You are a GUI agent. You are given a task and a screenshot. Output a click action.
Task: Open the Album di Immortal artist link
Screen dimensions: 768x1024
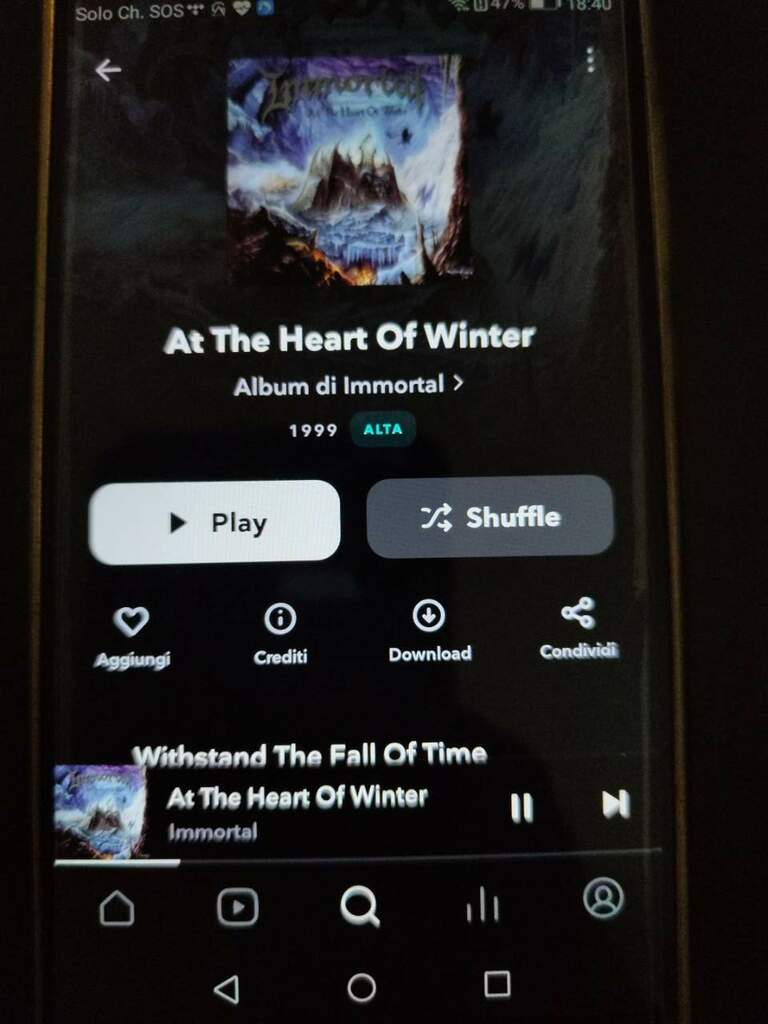[348, 385]
